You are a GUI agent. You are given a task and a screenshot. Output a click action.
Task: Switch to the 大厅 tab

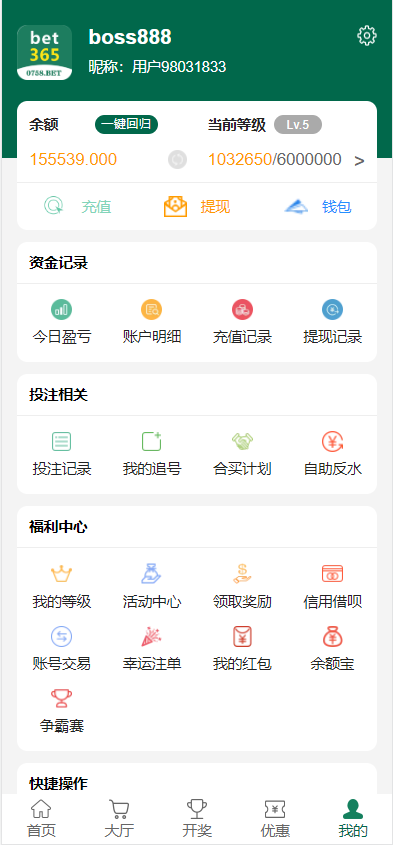(119, 819)
